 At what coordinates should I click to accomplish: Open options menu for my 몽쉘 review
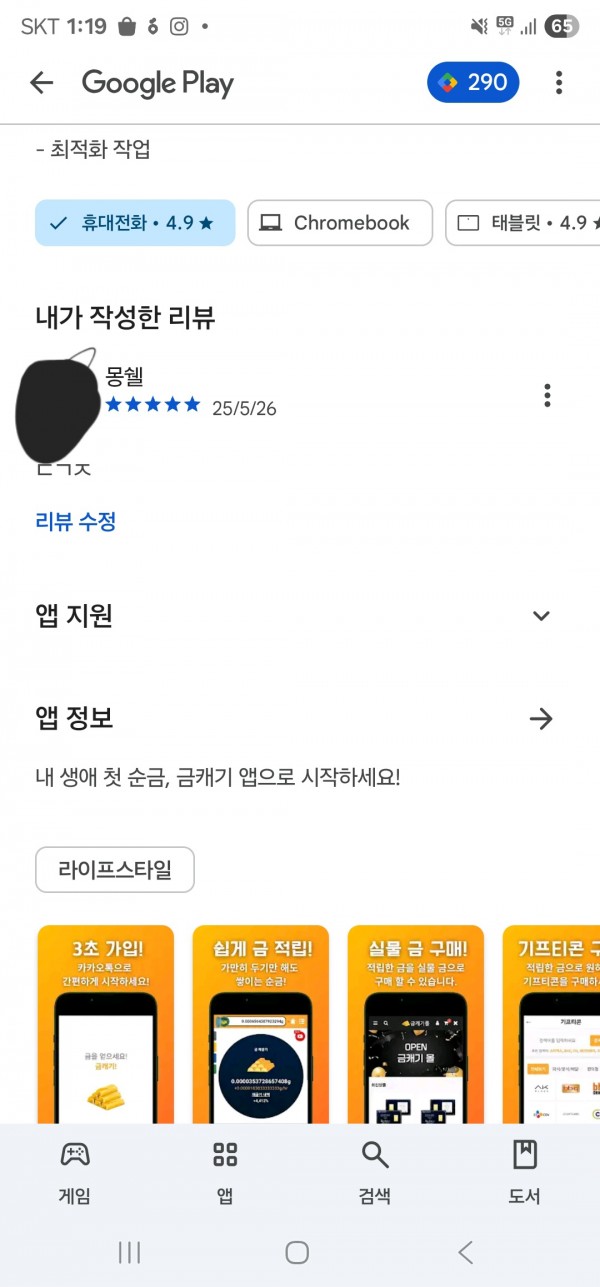coord(547,395)
